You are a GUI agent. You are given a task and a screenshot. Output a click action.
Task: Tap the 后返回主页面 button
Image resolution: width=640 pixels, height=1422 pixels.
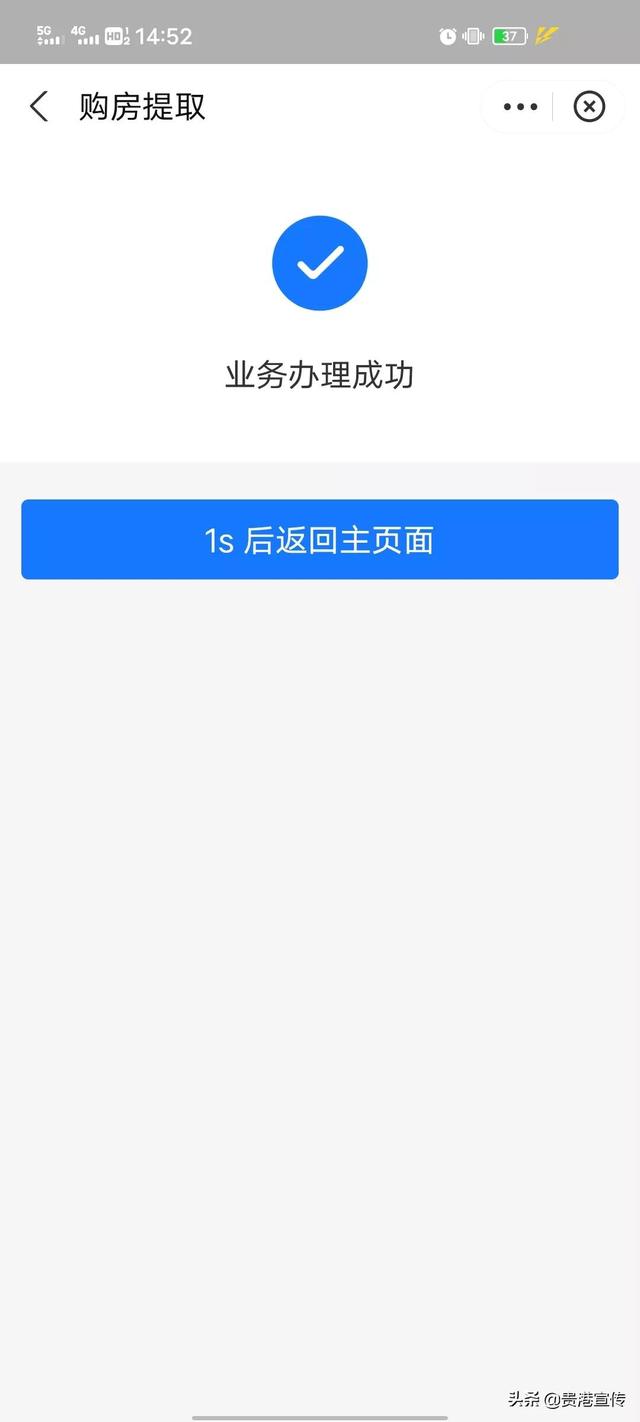click(320, 540)
